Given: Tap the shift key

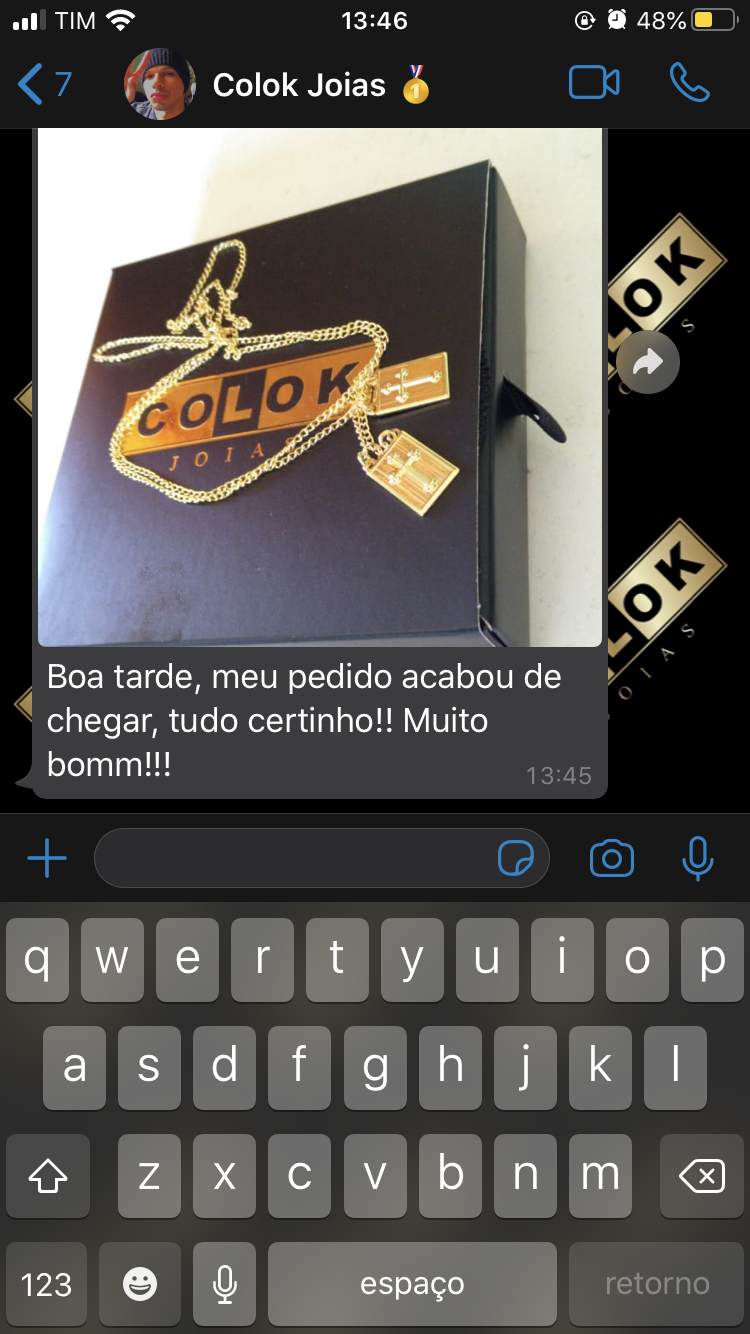Looking at the screenshot, I should (x=48, y=1177).
